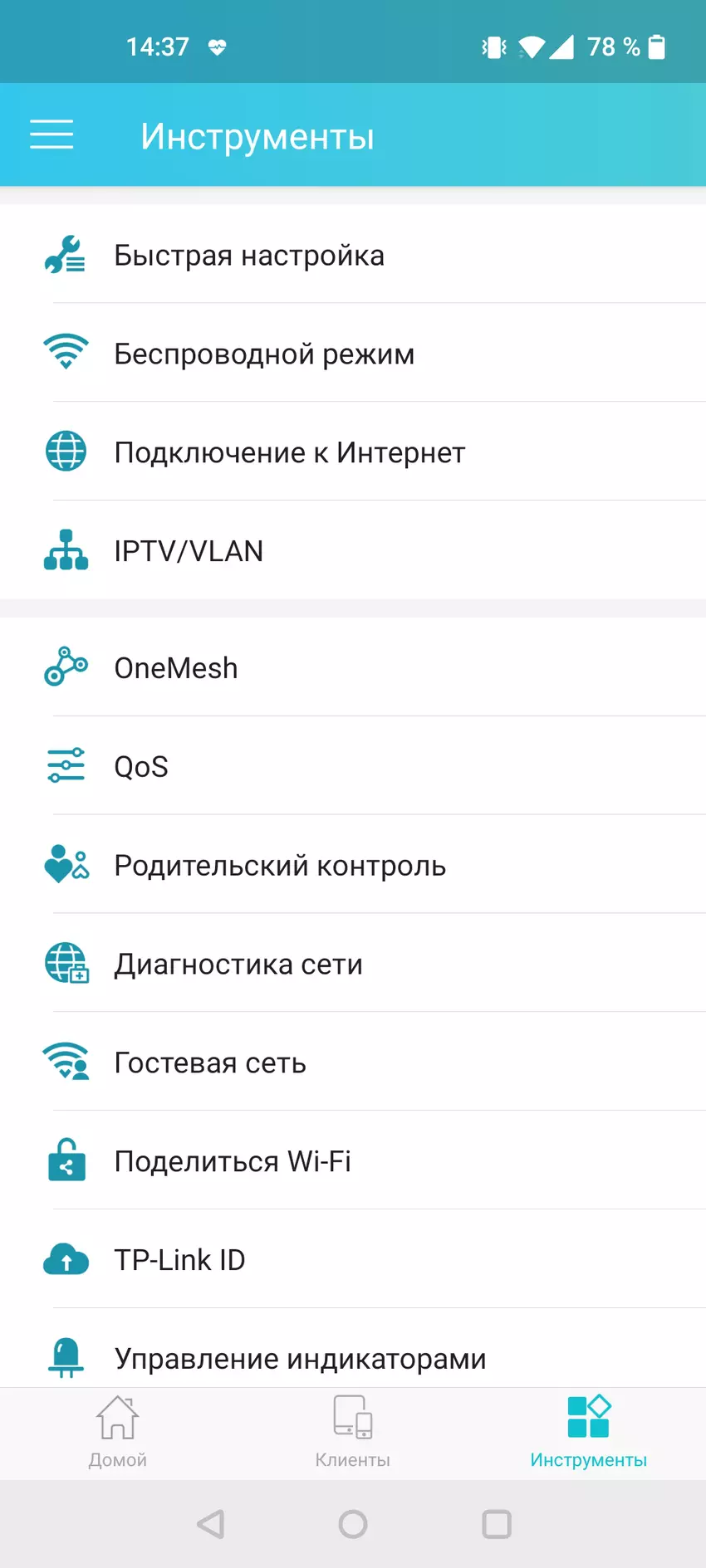Tap the system back button

point(211,1524)
